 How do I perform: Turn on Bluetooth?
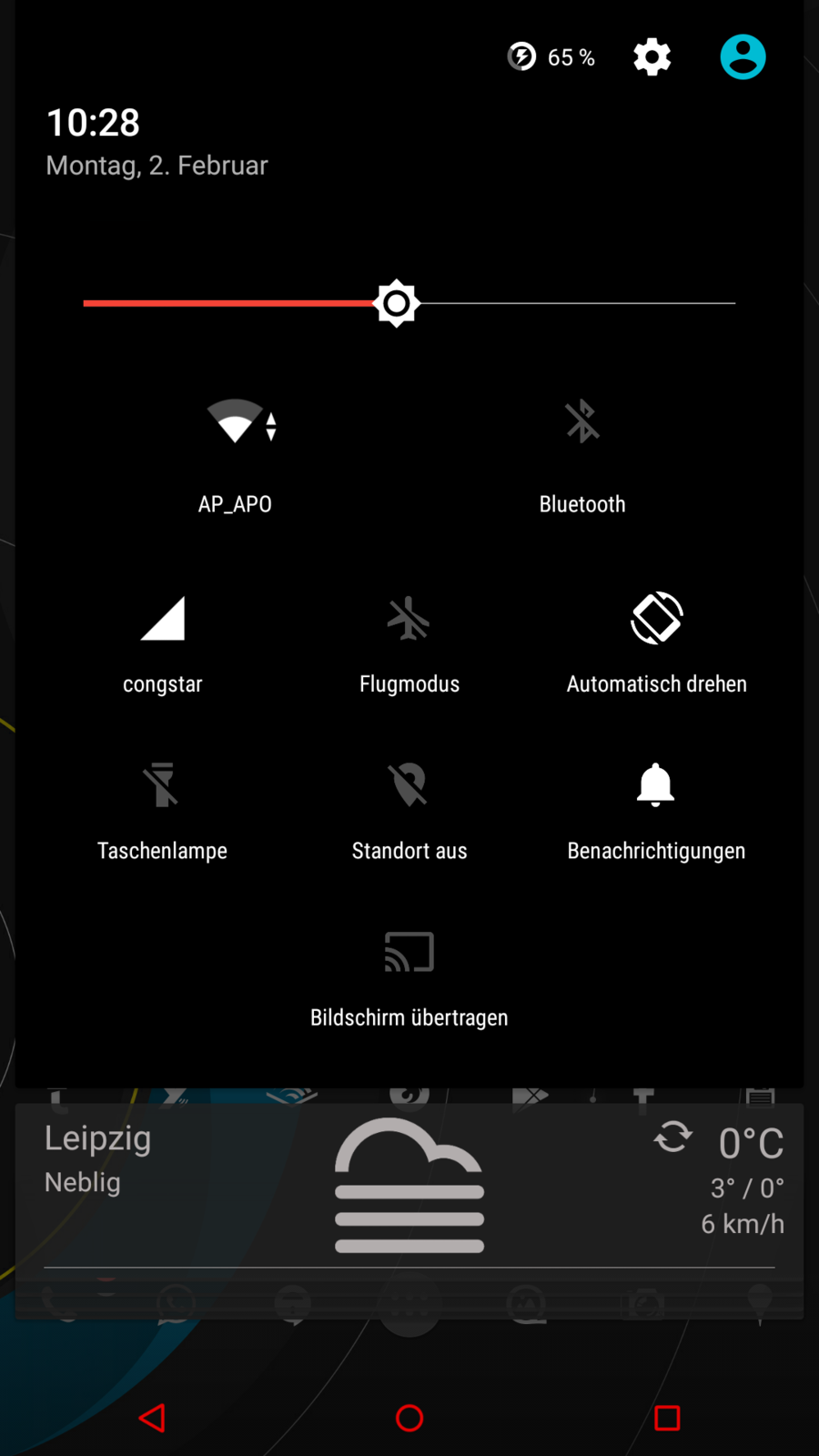click(x=582, y=423)
